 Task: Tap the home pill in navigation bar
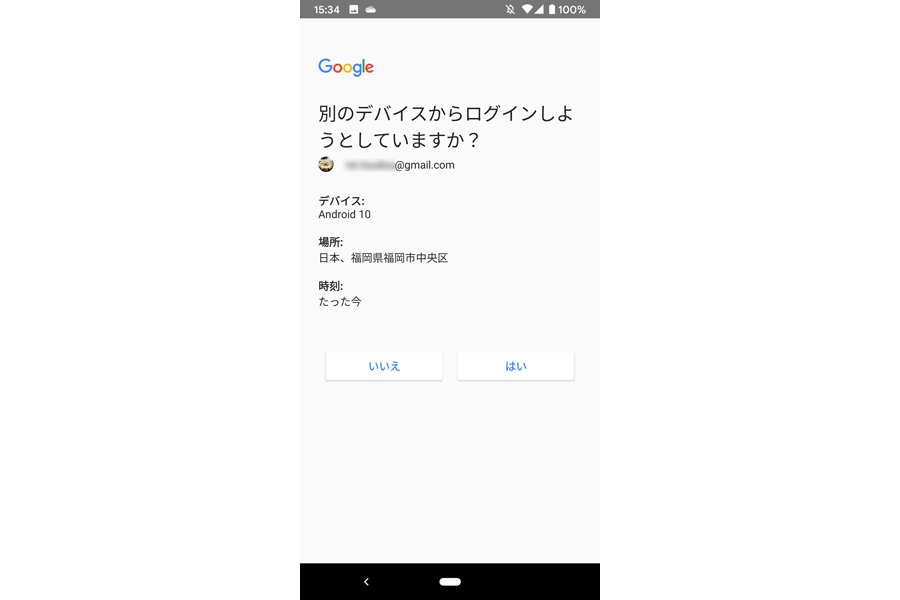pos(450,582)
